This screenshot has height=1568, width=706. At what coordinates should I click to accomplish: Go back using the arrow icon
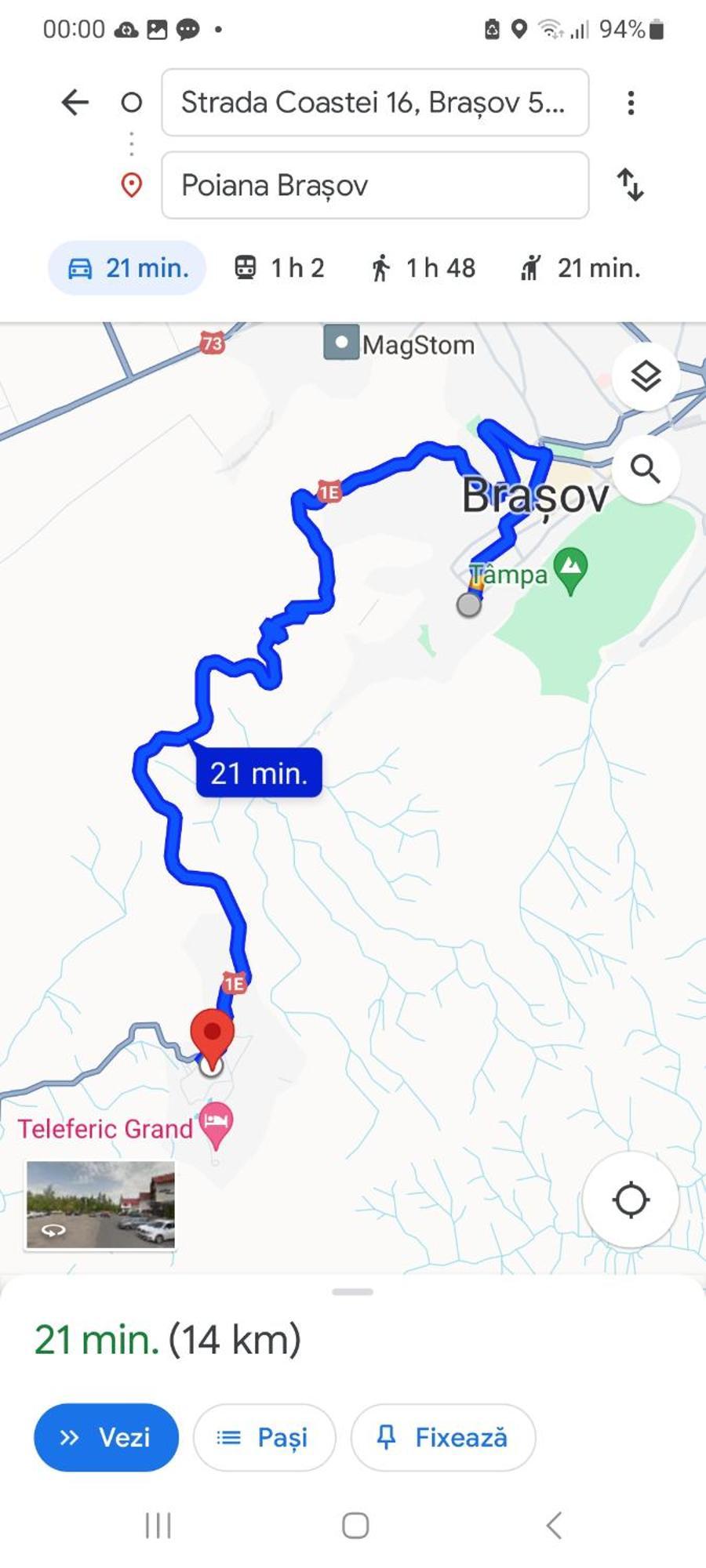coord(75,103)
